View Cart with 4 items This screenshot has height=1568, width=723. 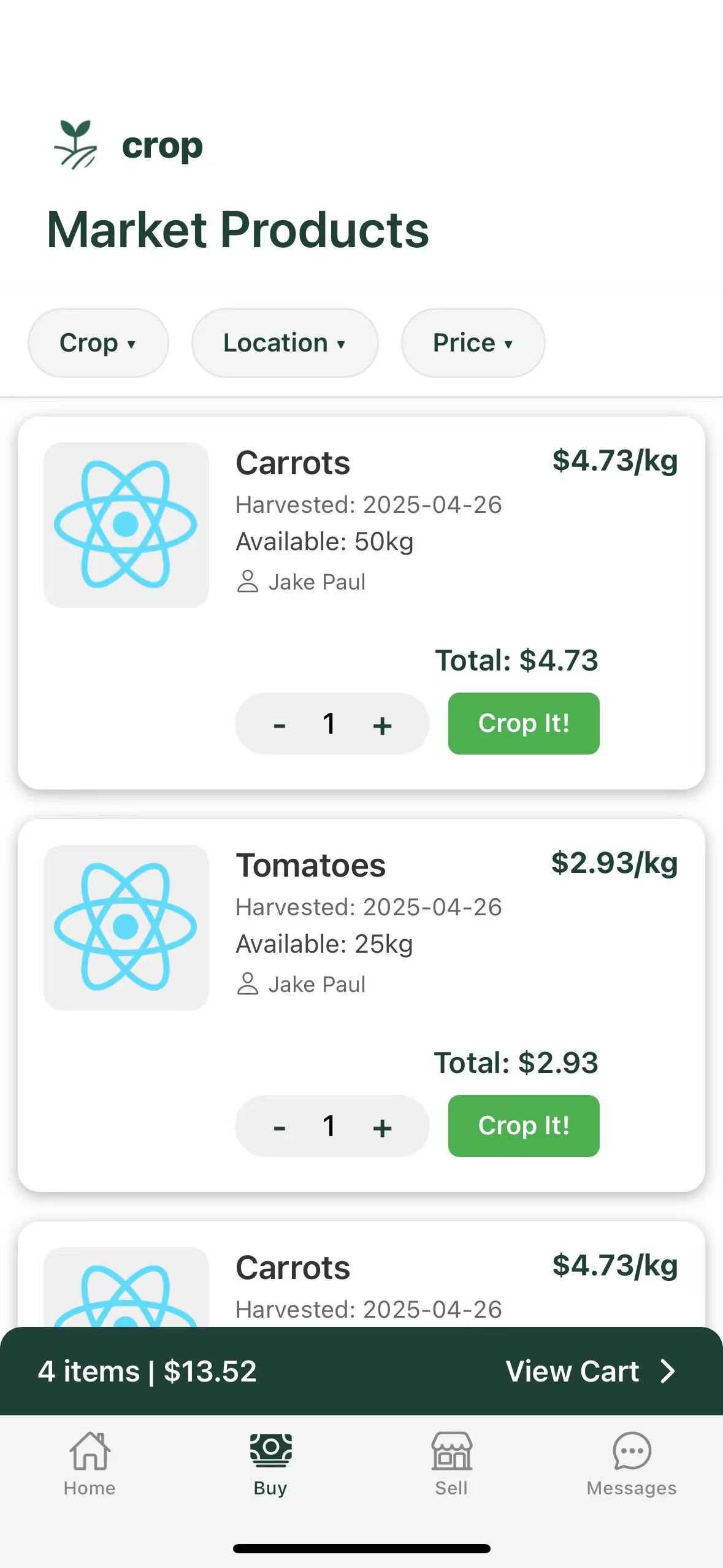[x=589, y=1371]
